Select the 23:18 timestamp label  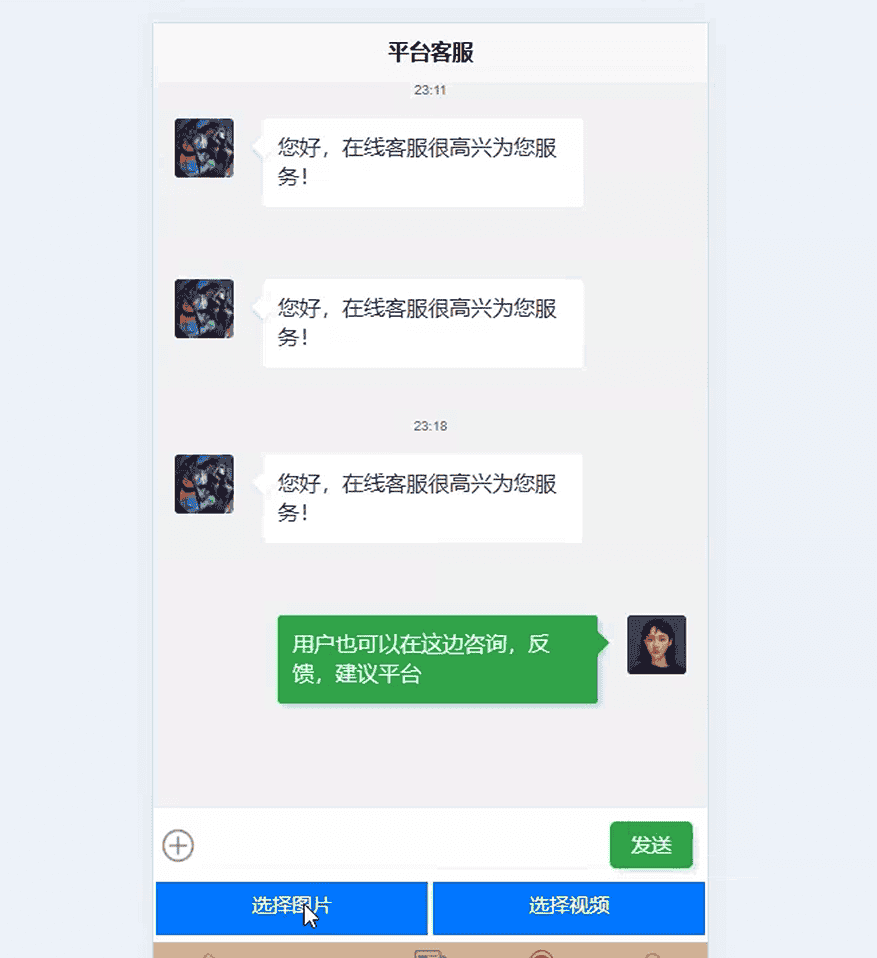(x=428, y=426)
